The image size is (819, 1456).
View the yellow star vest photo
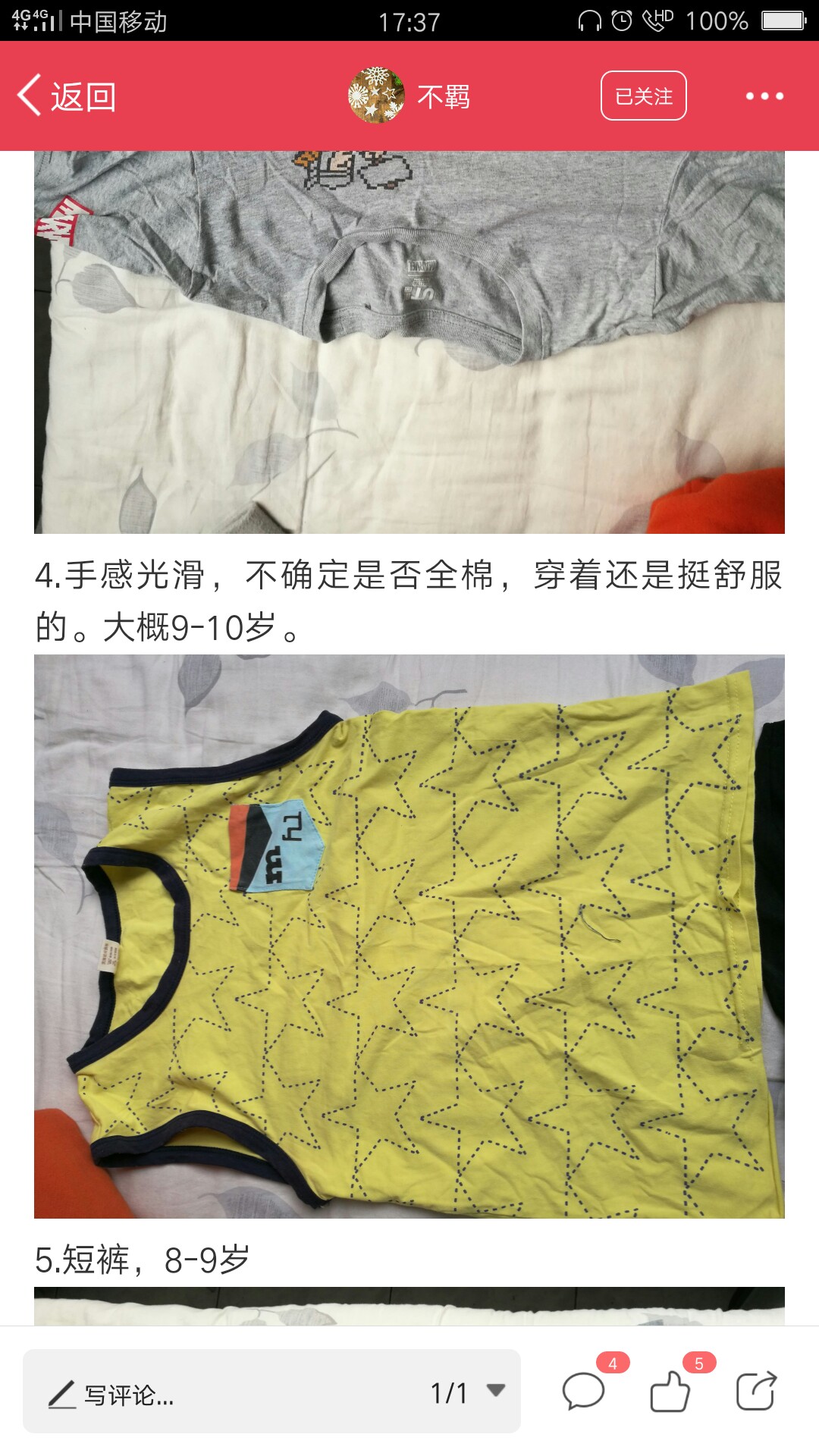coord(409,937)
